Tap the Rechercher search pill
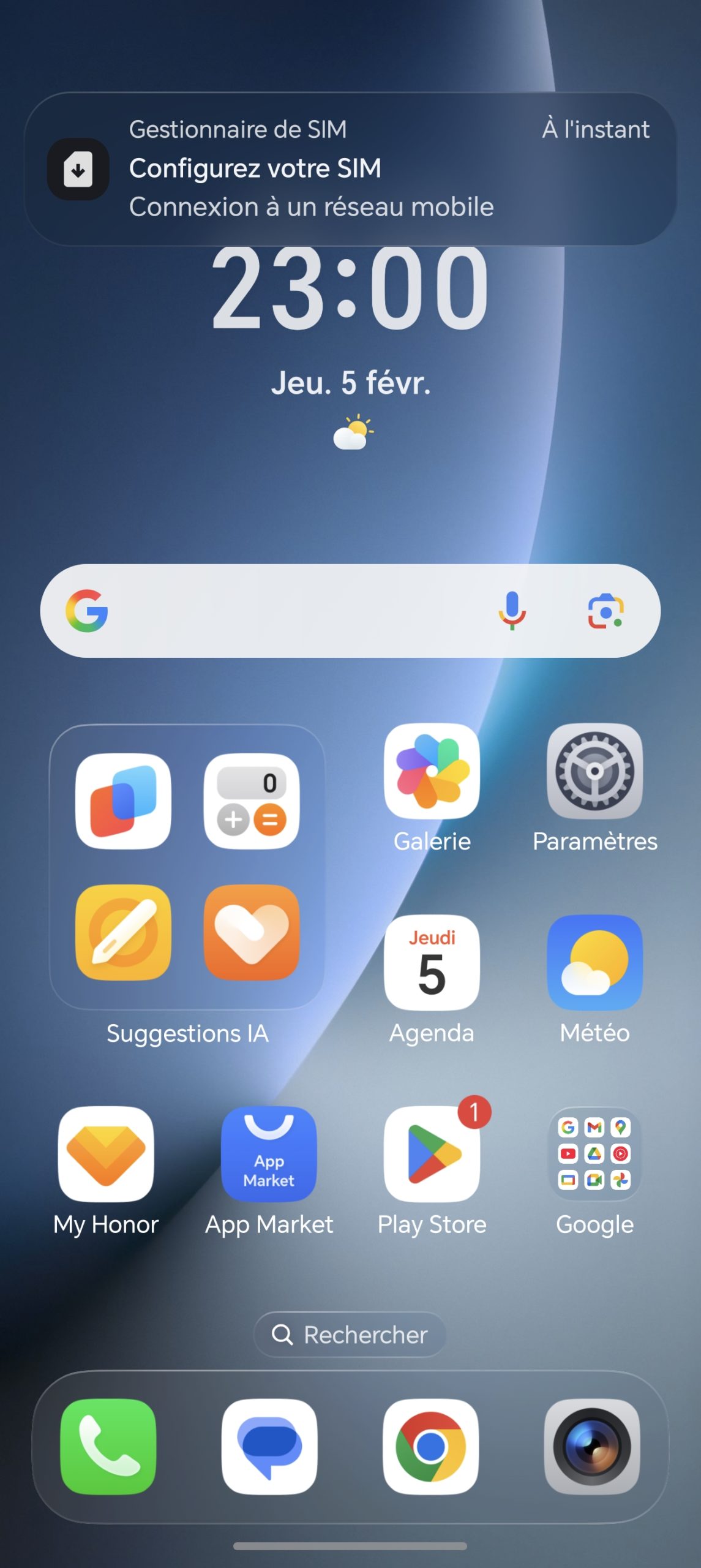The image size is (701, 1568). [x=350, y=1335]
